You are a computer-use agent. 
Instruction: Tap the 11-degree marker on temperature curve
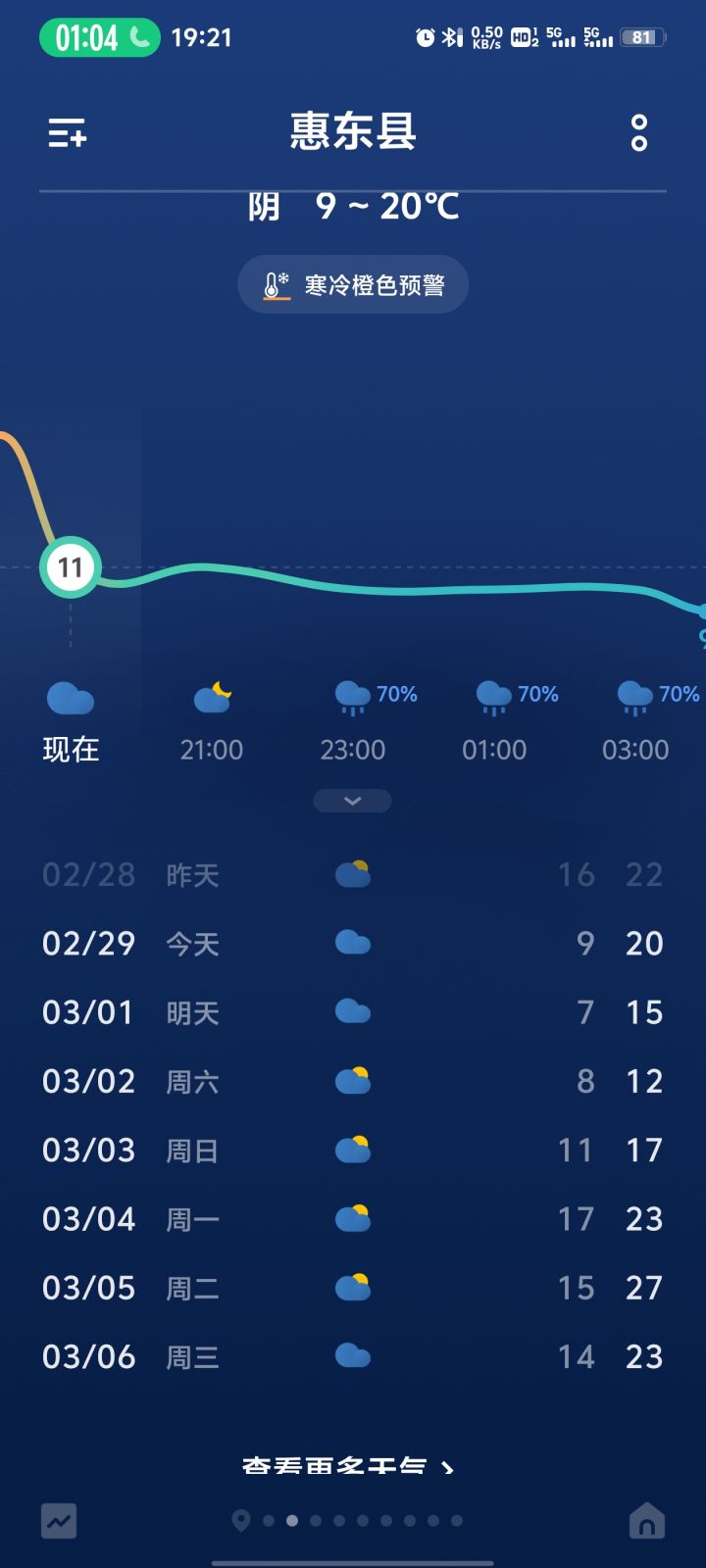69,566
